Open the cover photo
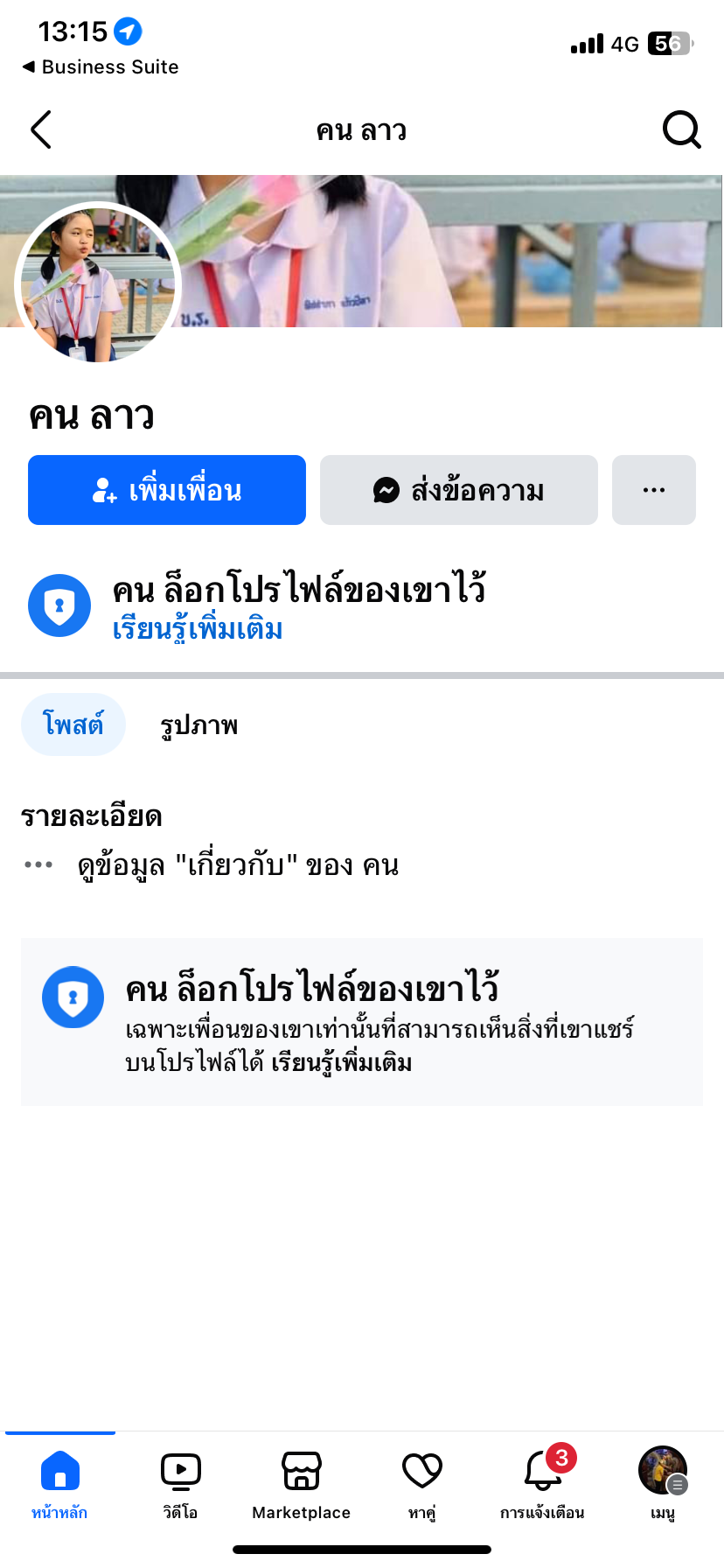724x1568 pixels. 490,250
